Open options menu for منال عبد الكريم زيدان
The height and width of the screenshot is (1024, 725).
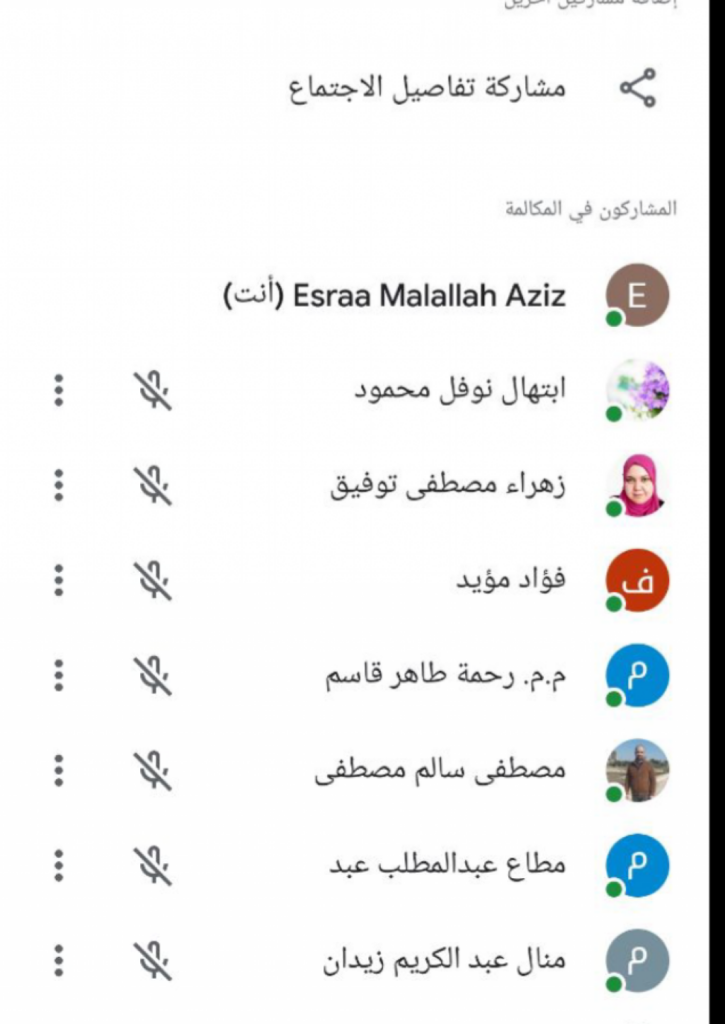(59, 961)
